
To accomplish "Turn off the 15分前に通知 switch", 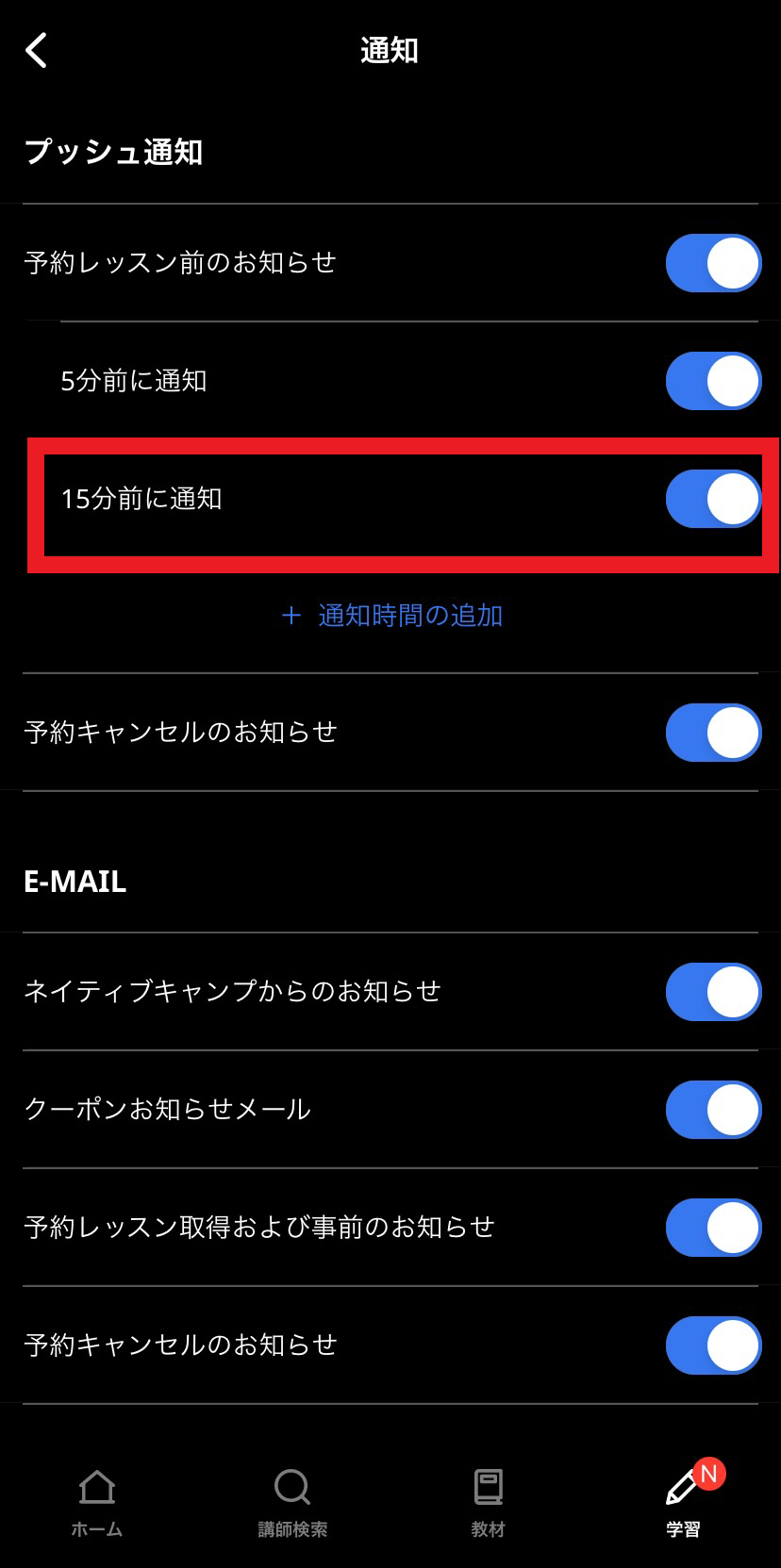I will pyautogui.click(x=713, y=499).
